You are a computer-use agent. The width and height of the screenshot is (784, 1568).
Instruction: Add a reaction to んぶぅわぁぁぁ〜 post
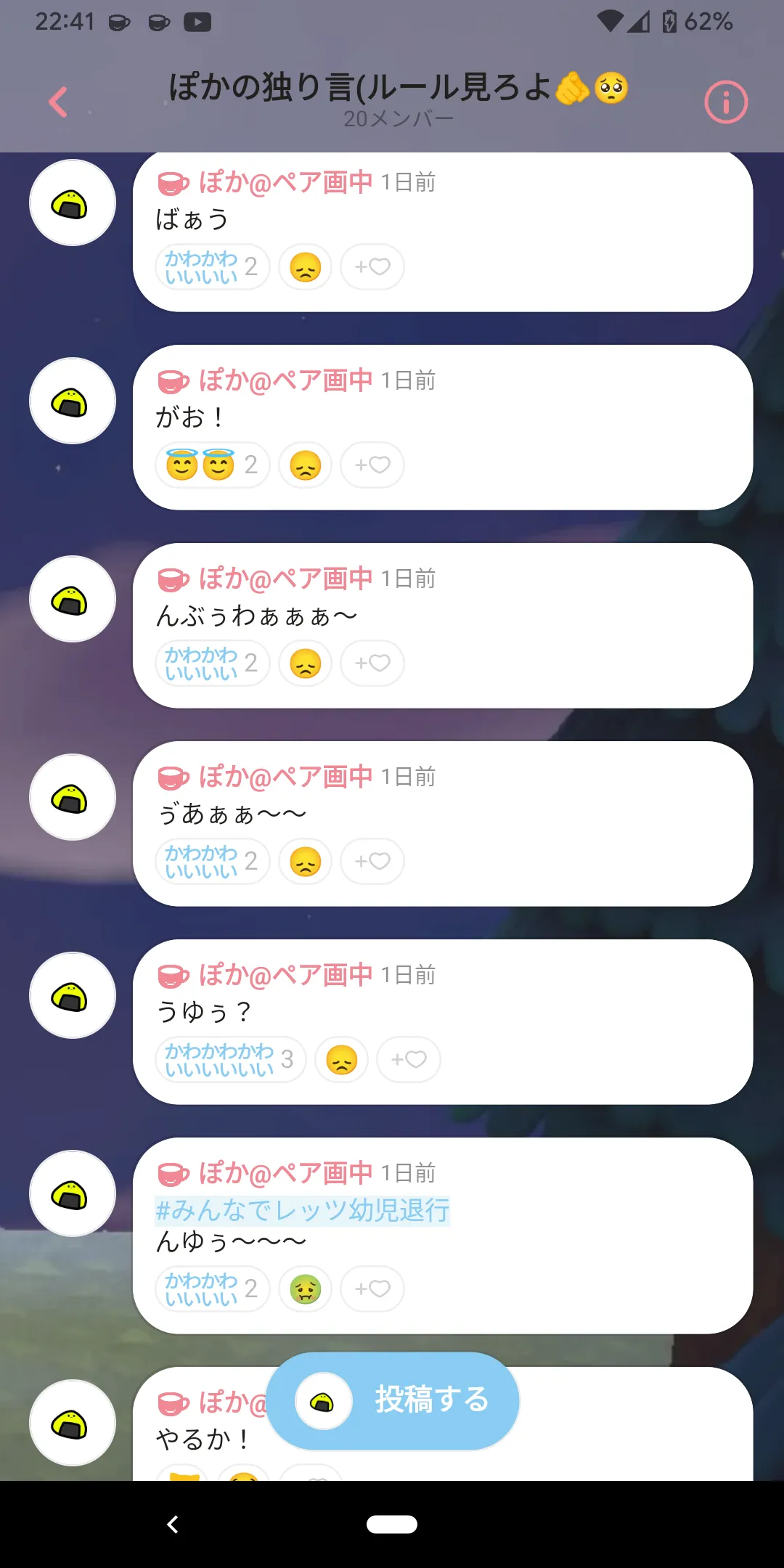coord(372,663)
